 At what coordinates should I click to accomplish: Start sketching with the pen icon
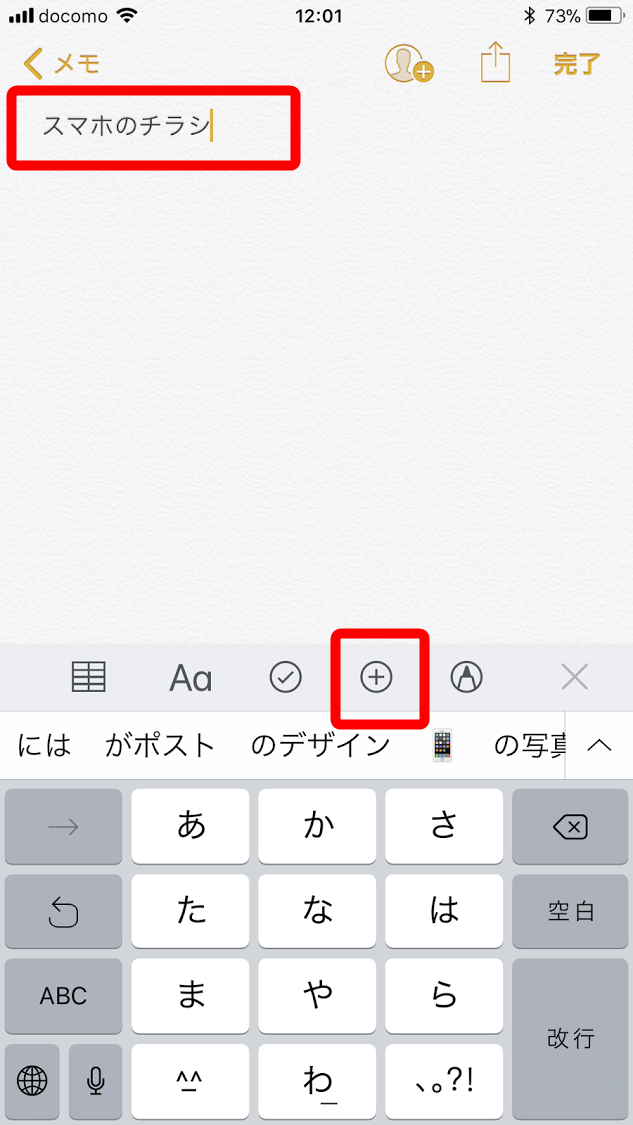[466, 678]
